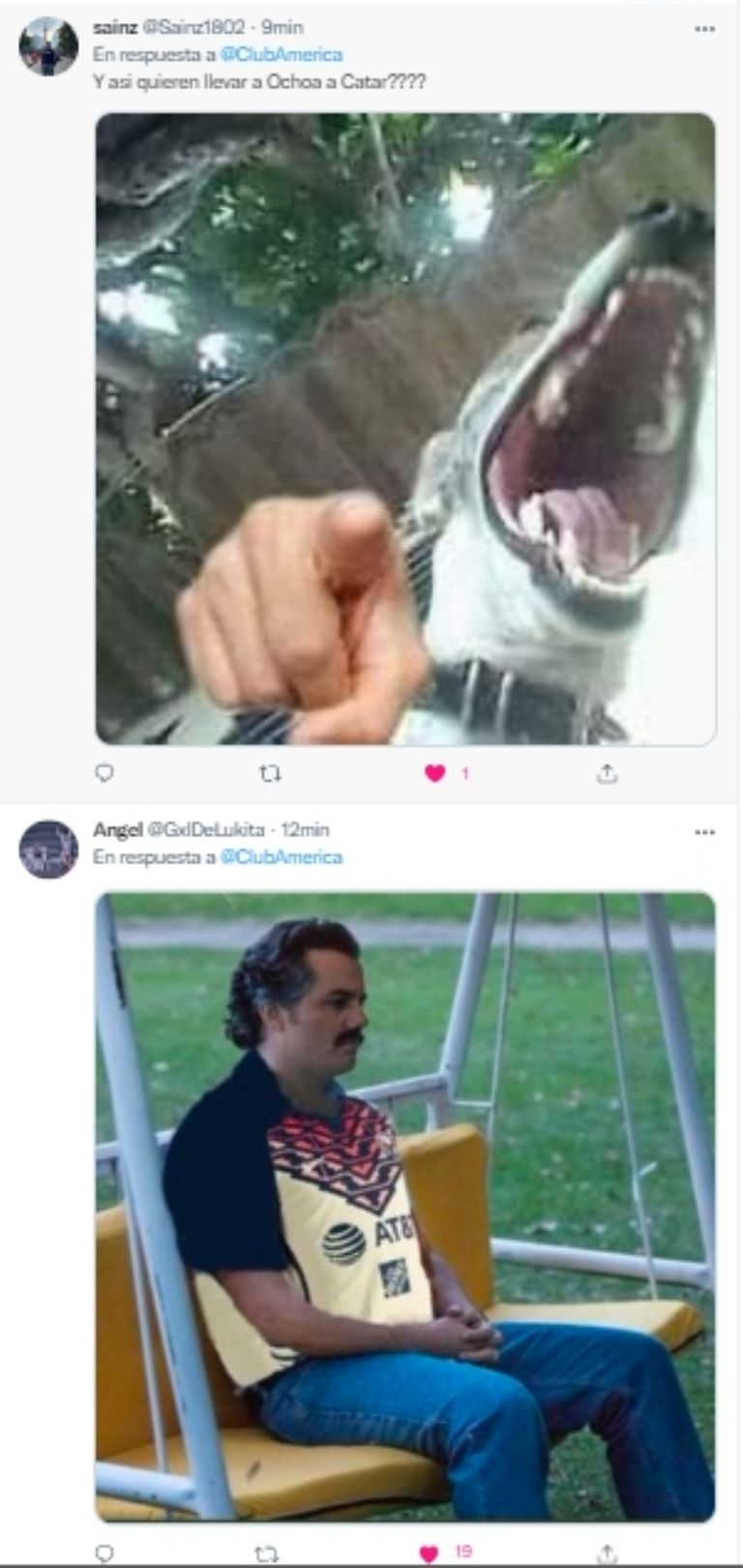Open Angel's profile avatar
Viewport: 743px width, 1568px height.
pyautogui.click(x=48, y=849)
